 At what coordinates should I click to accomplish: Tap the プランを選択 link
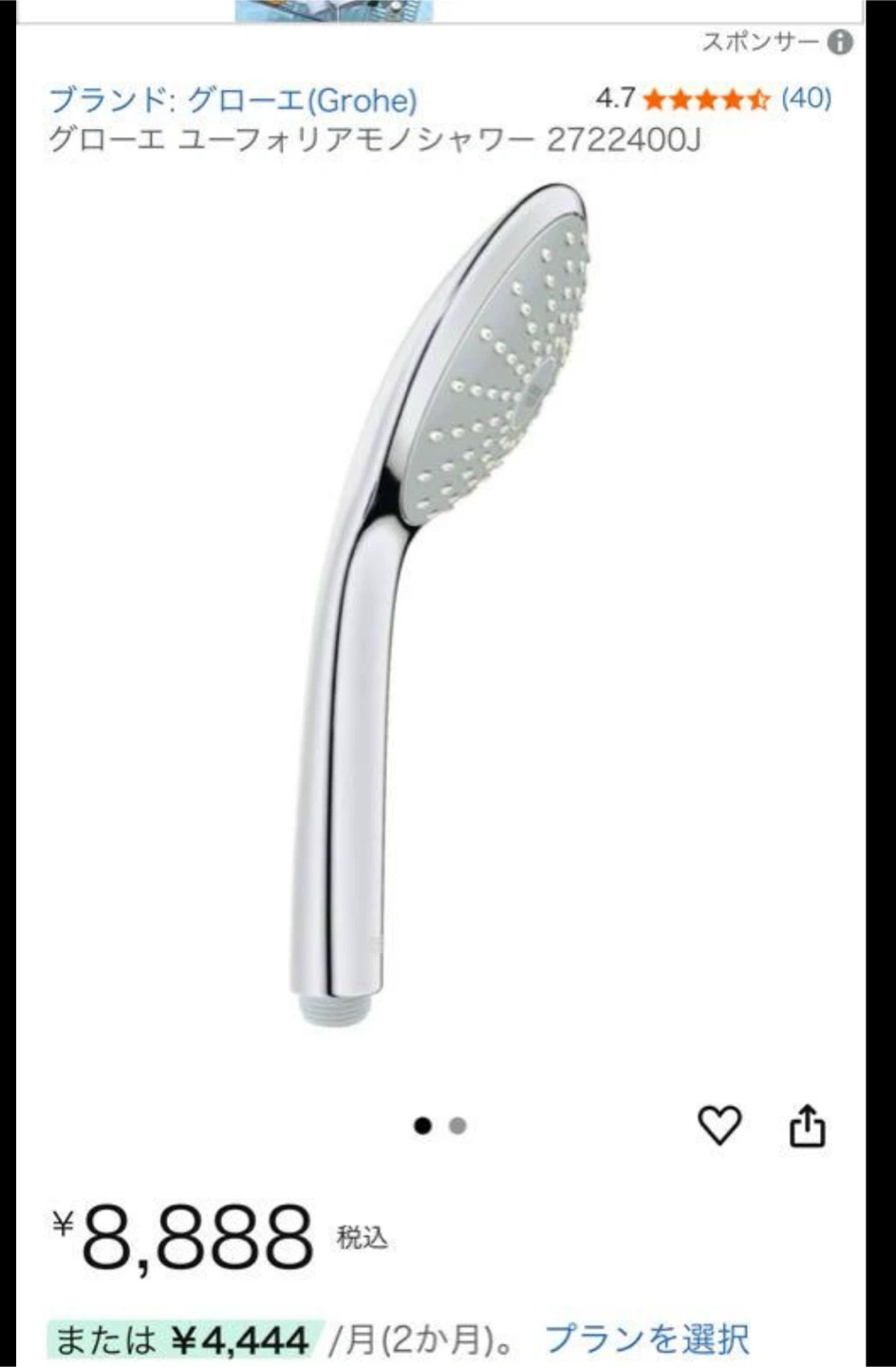coord(646,1339)
